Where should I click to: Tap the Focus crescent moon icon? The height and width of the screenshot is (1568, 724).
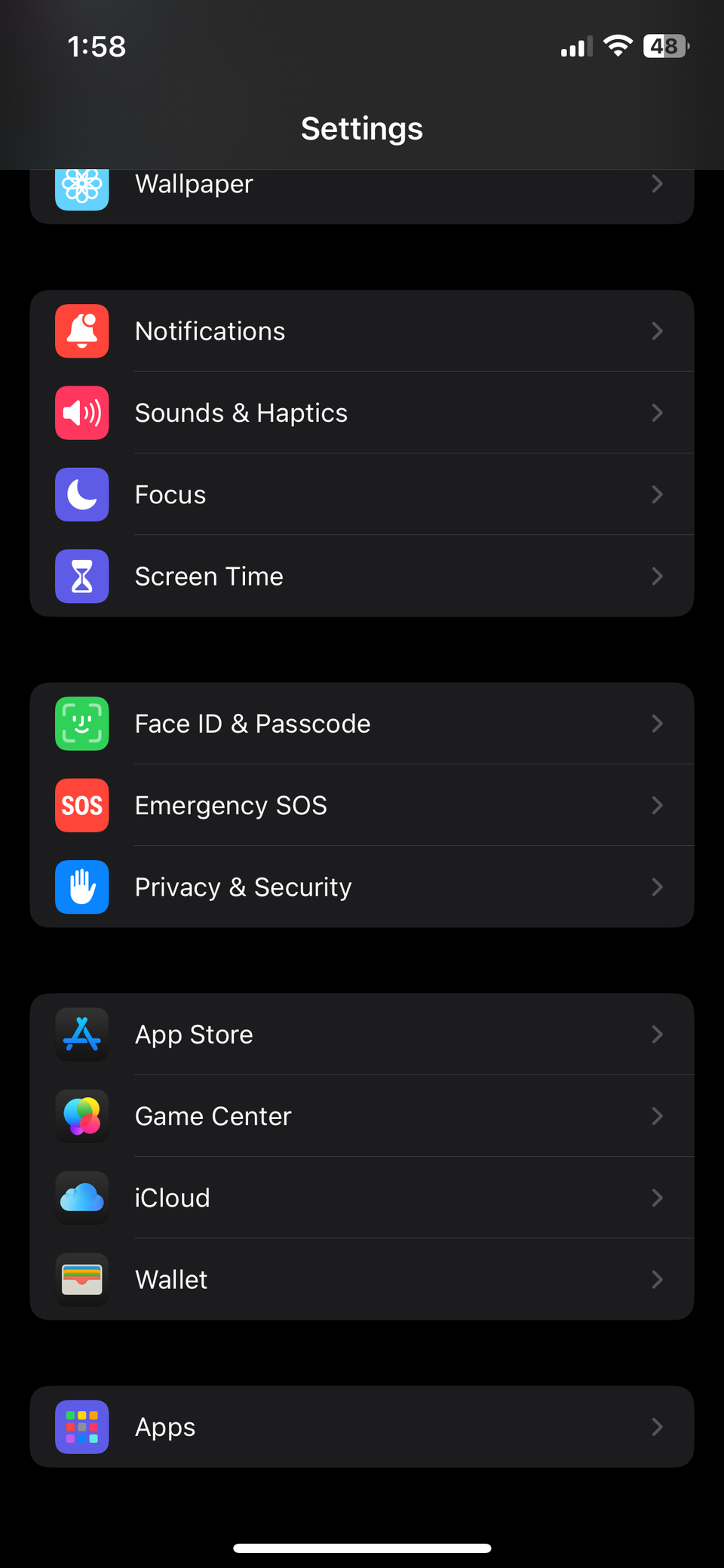[81, 495]
